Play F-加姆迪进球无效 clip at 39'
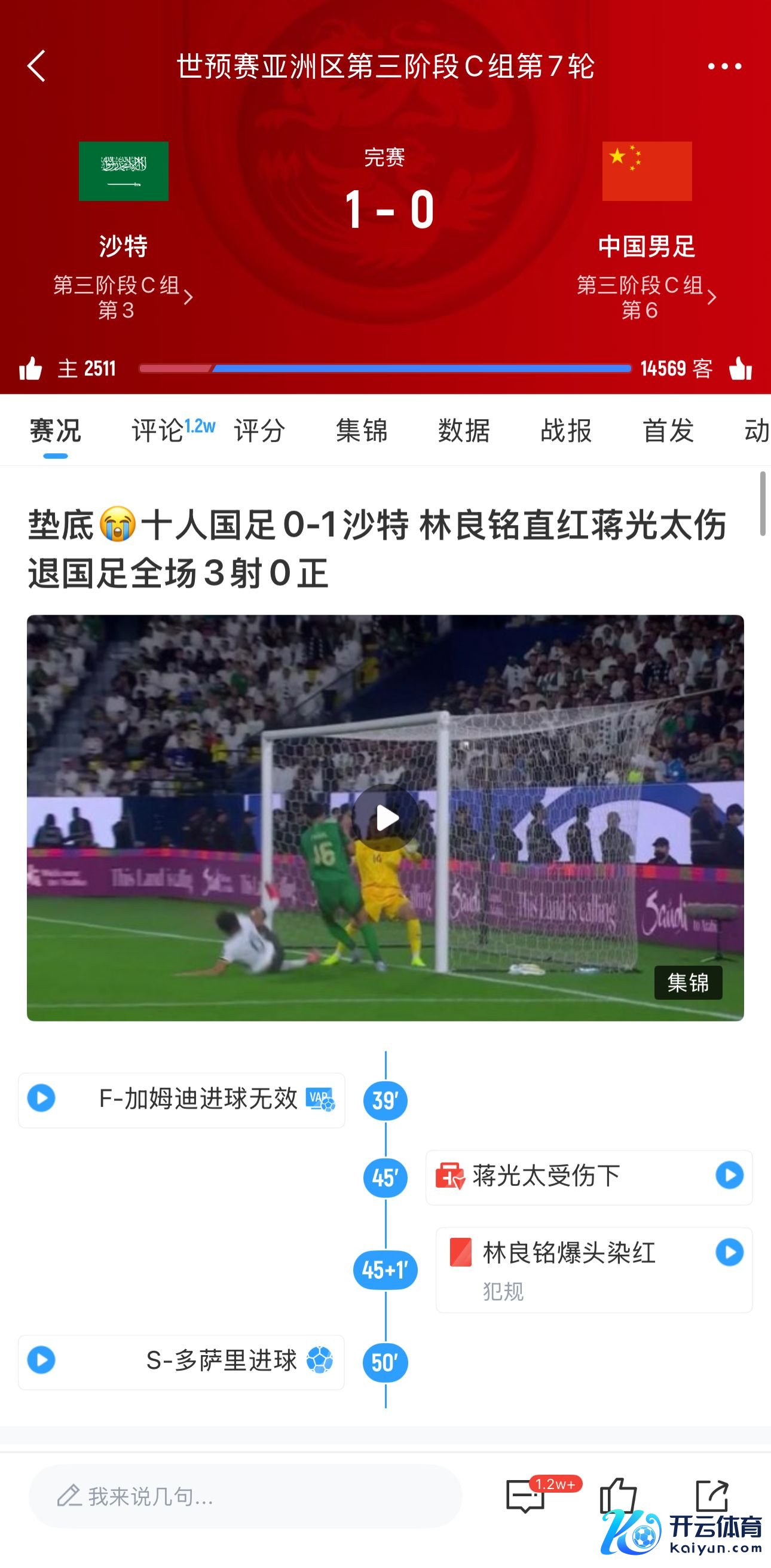This screenshot has height=1568, width=771. [41, 1098]
